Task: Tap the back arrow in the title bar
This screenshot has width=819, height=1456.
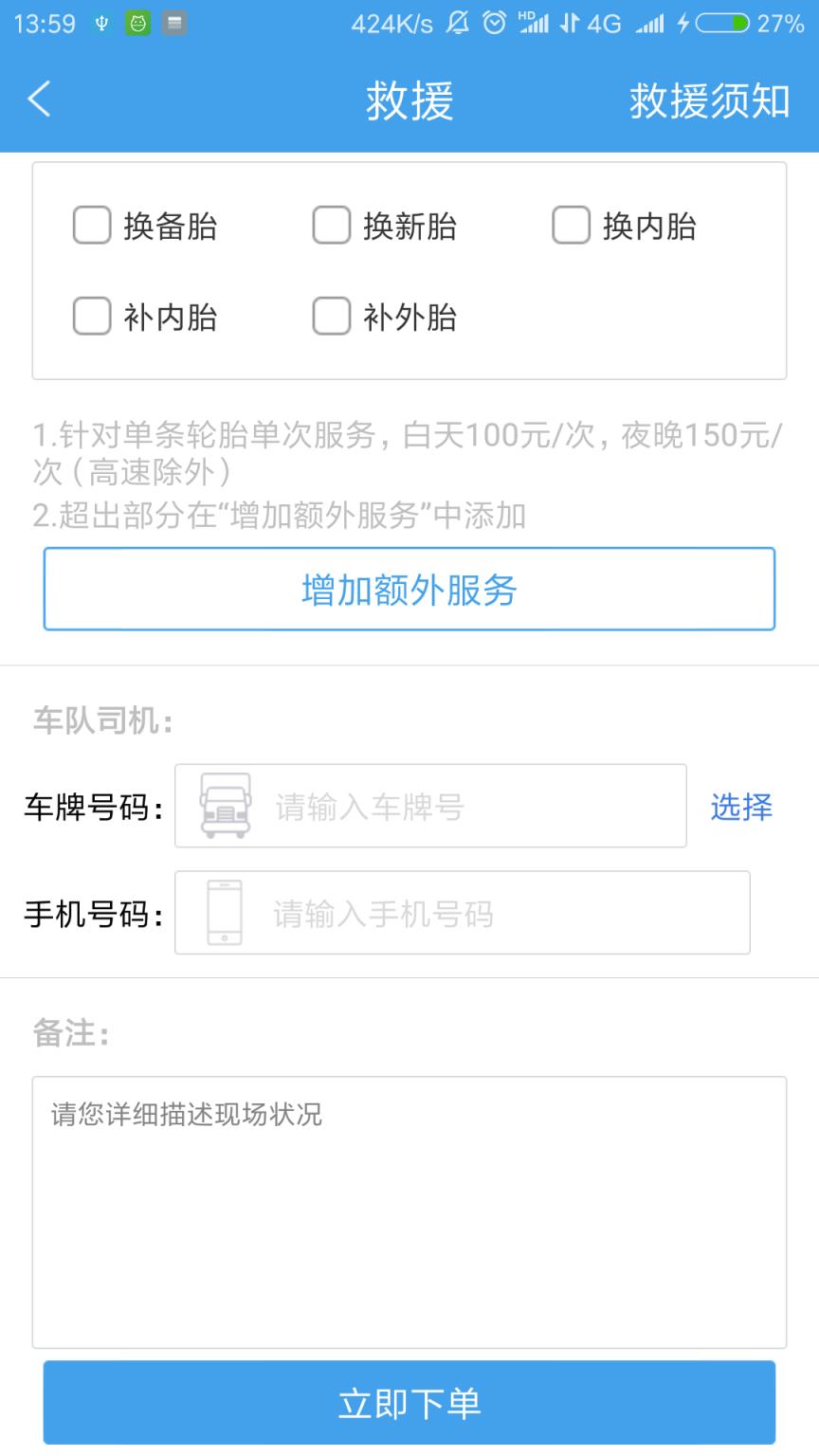Action: [x=38, y=99]
